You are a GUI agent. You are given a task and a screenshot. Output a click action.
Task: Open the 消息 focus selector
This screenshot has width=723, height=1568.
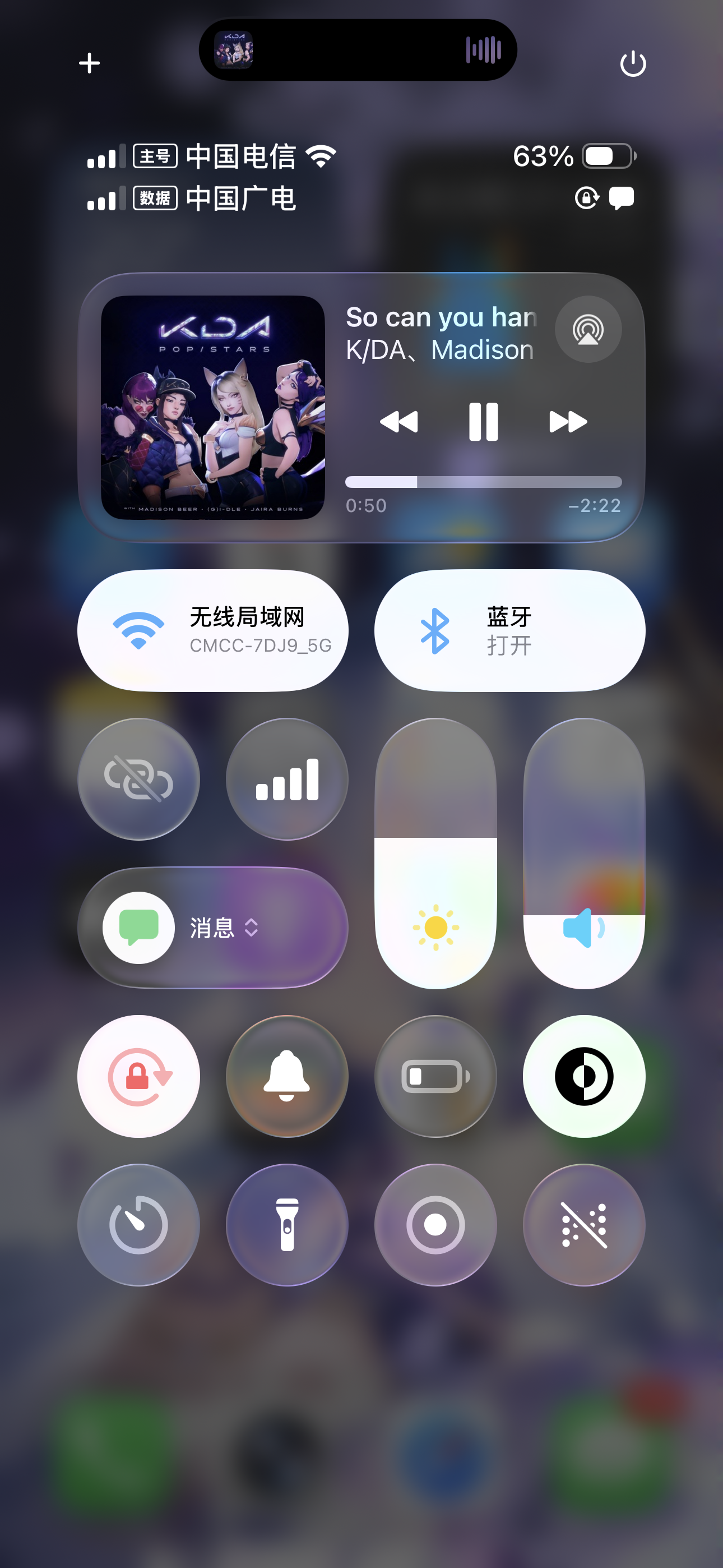point(212,927)
